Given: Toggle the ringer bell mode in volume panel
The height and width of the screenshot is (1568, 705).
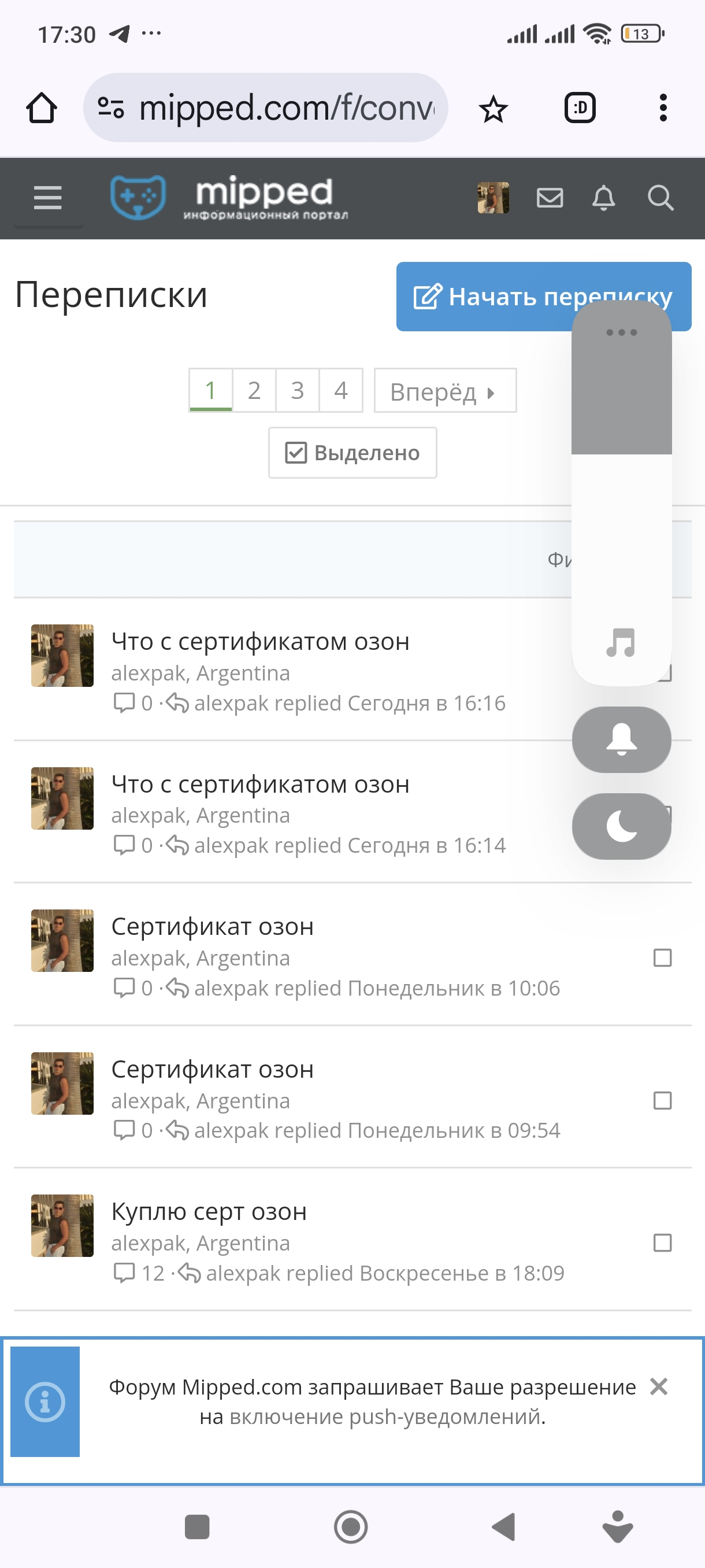Looking at the screenshot, I should tap(622, 739).
